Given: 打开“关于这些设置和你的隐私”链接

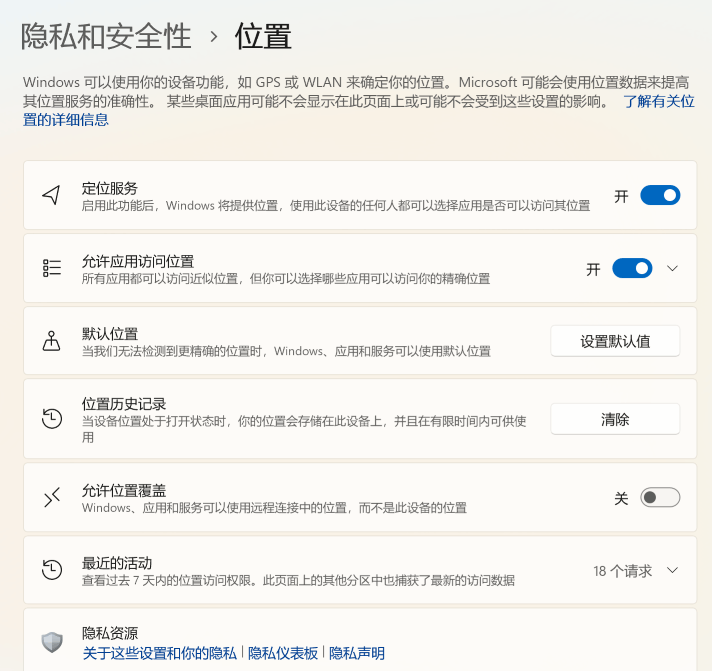Looking at the screenshot, I should click(160, 653).
